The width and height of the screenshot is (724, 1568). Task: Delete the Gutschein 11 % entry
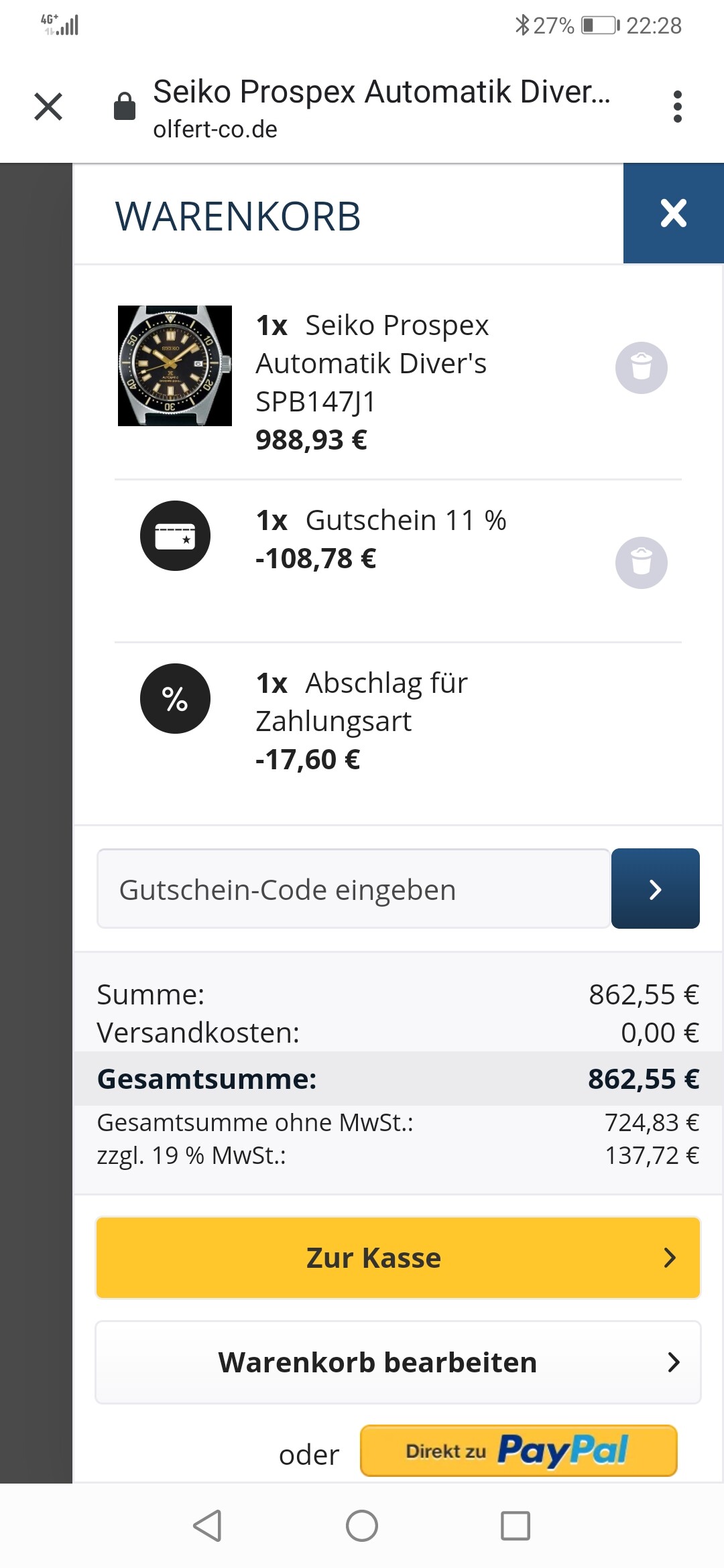pos(642,563)
